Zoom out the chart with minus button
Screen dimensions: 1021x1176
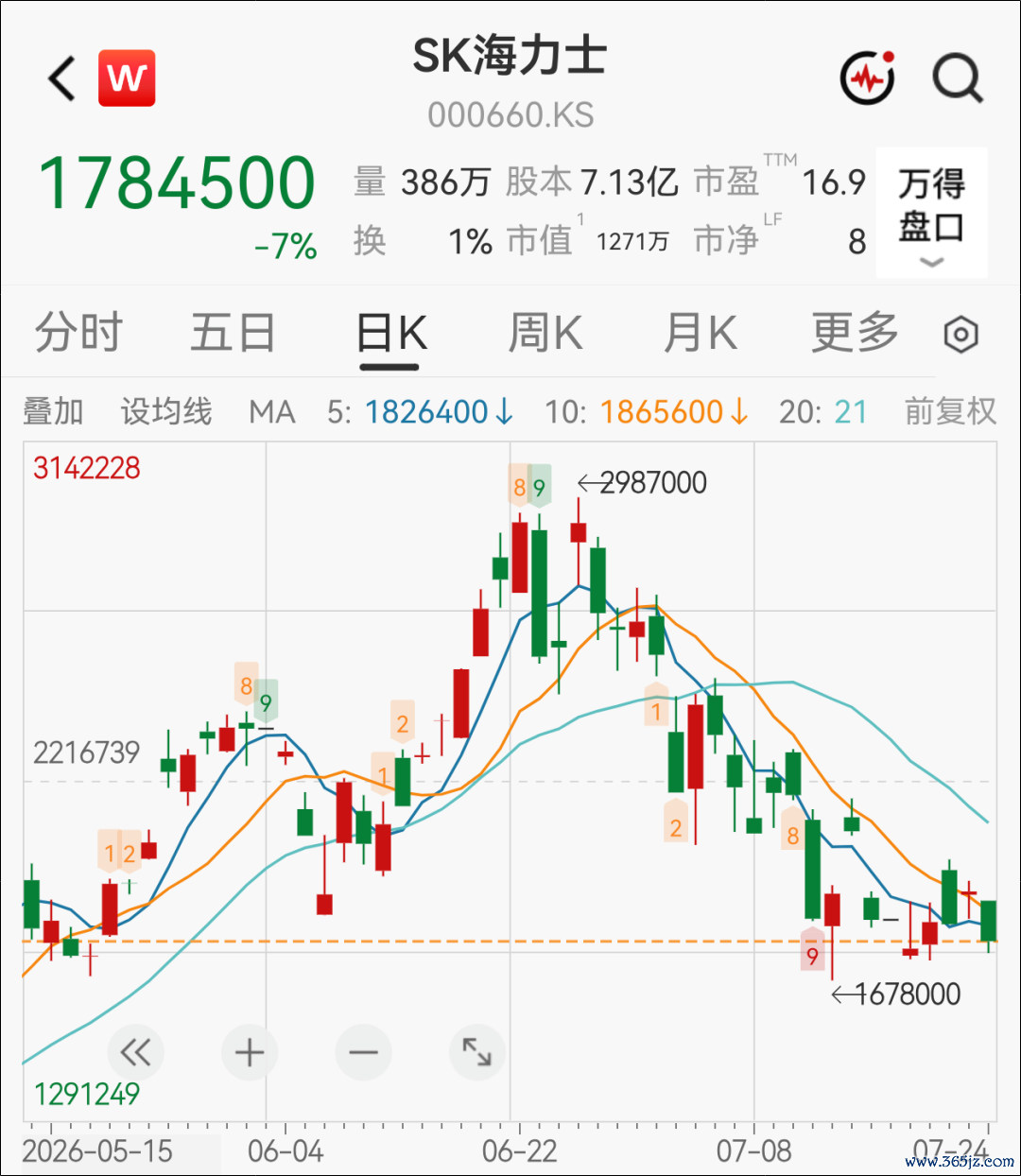coord(363,1052)
